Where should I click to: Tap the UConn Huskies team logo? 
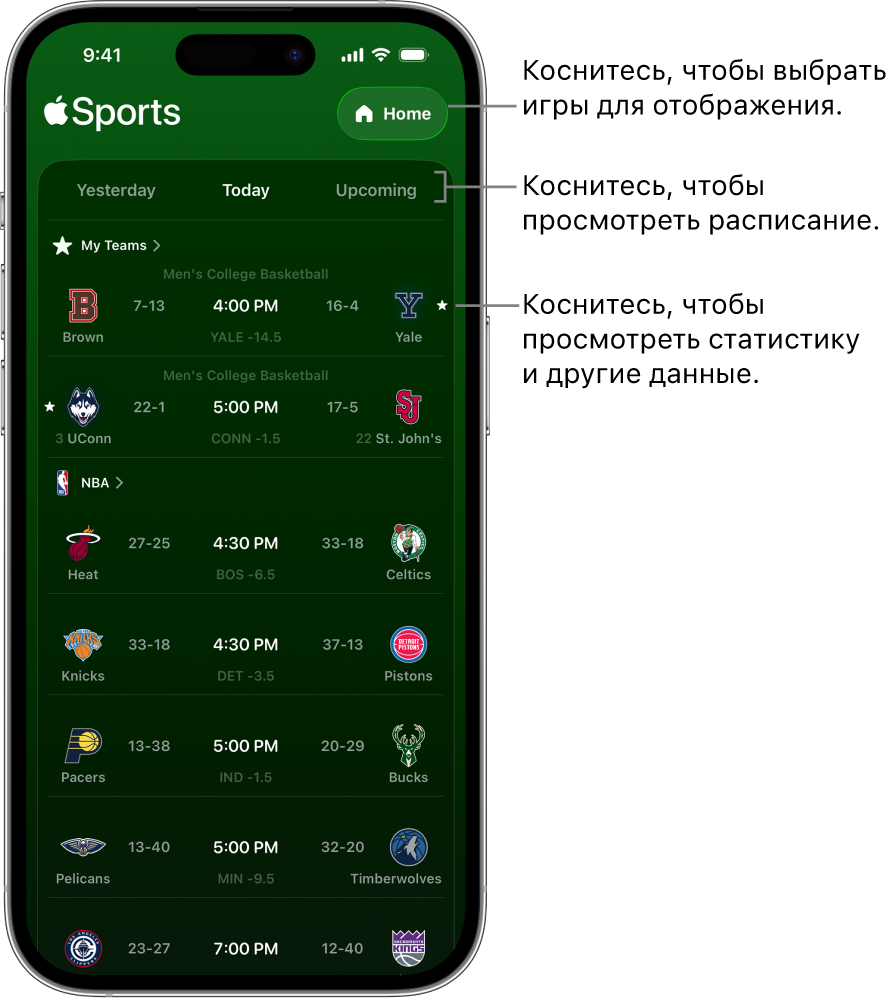[x=82, y=406]
